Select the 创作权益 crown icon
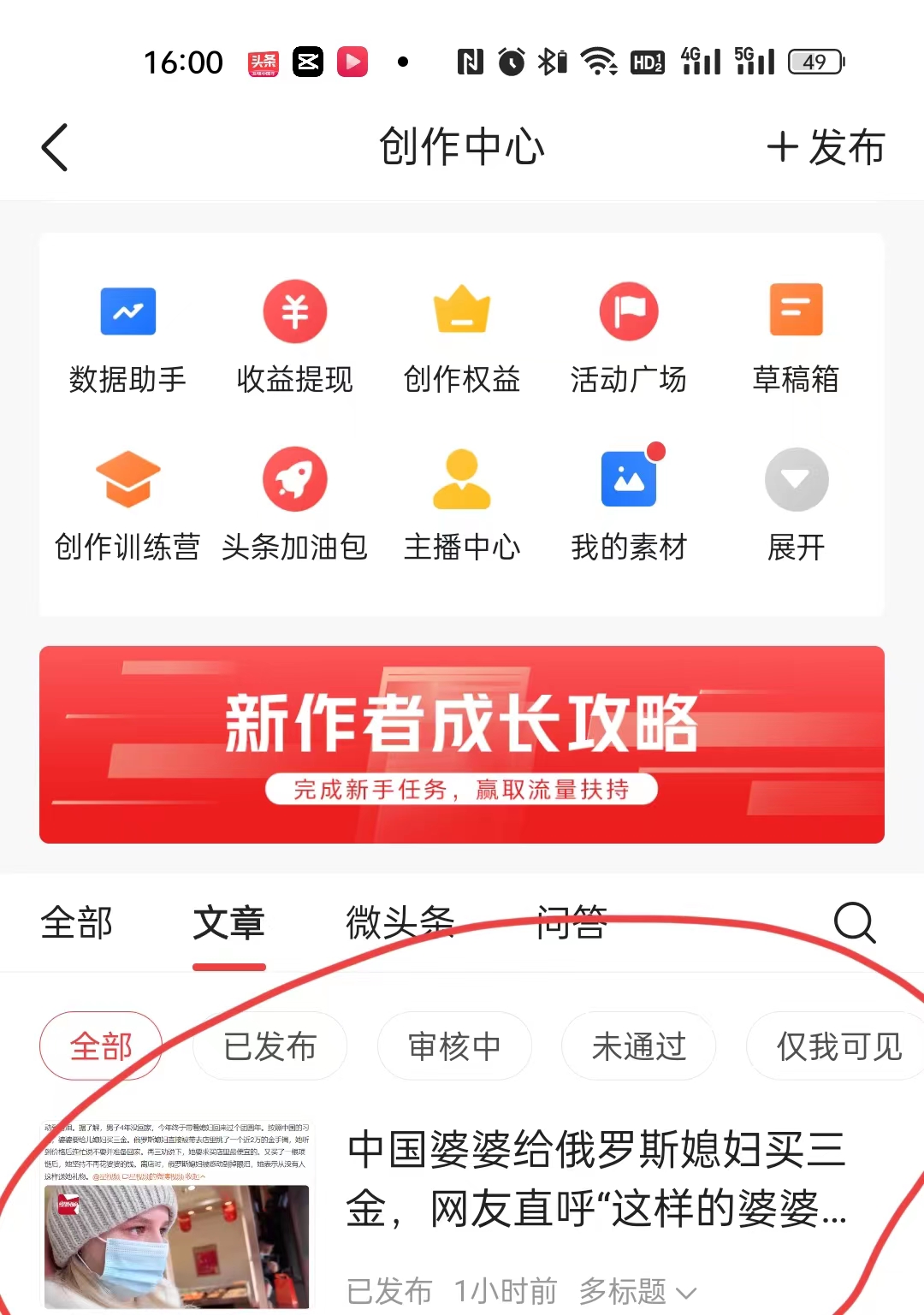The height and width of the screenshot is (1315, 924). click(461, 334)
